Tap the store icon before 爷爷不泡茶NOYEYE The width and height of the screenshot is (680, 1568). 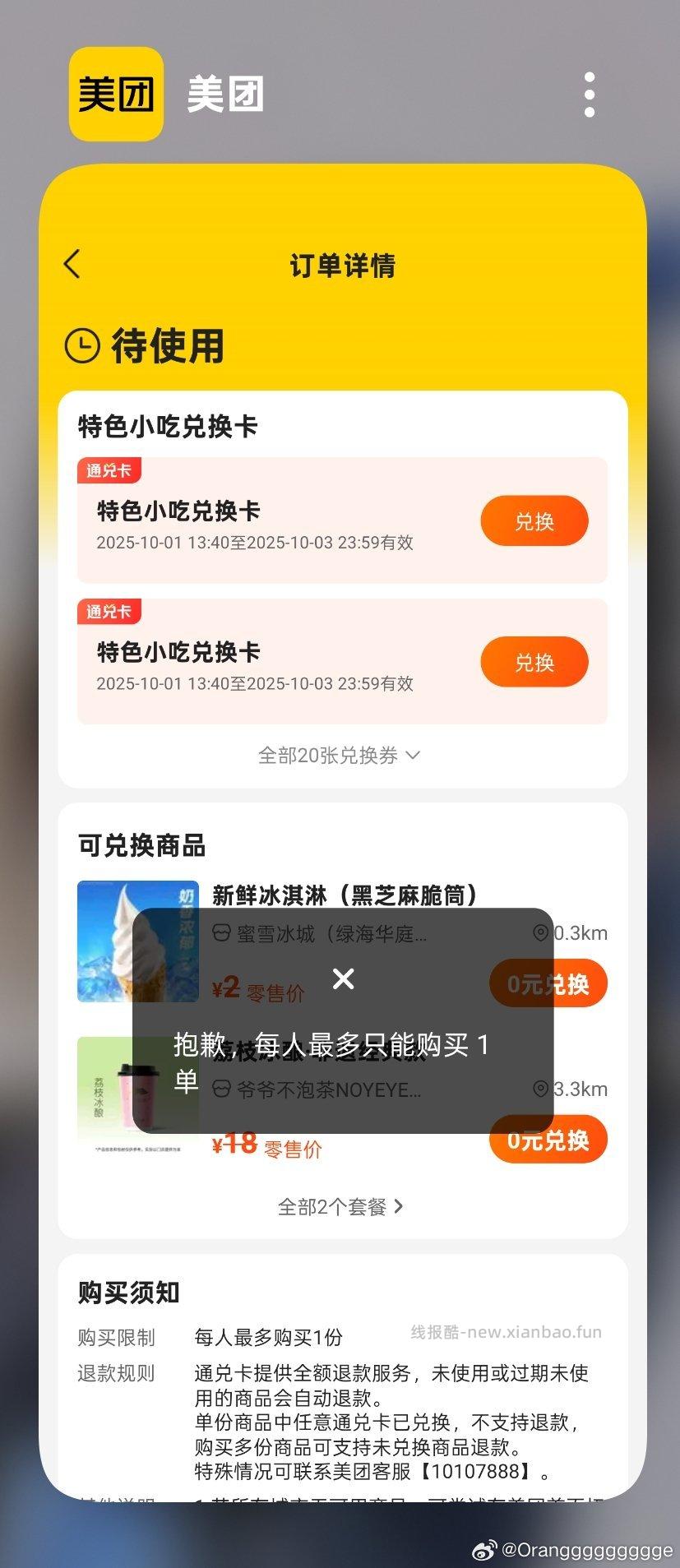(220, 1089)
